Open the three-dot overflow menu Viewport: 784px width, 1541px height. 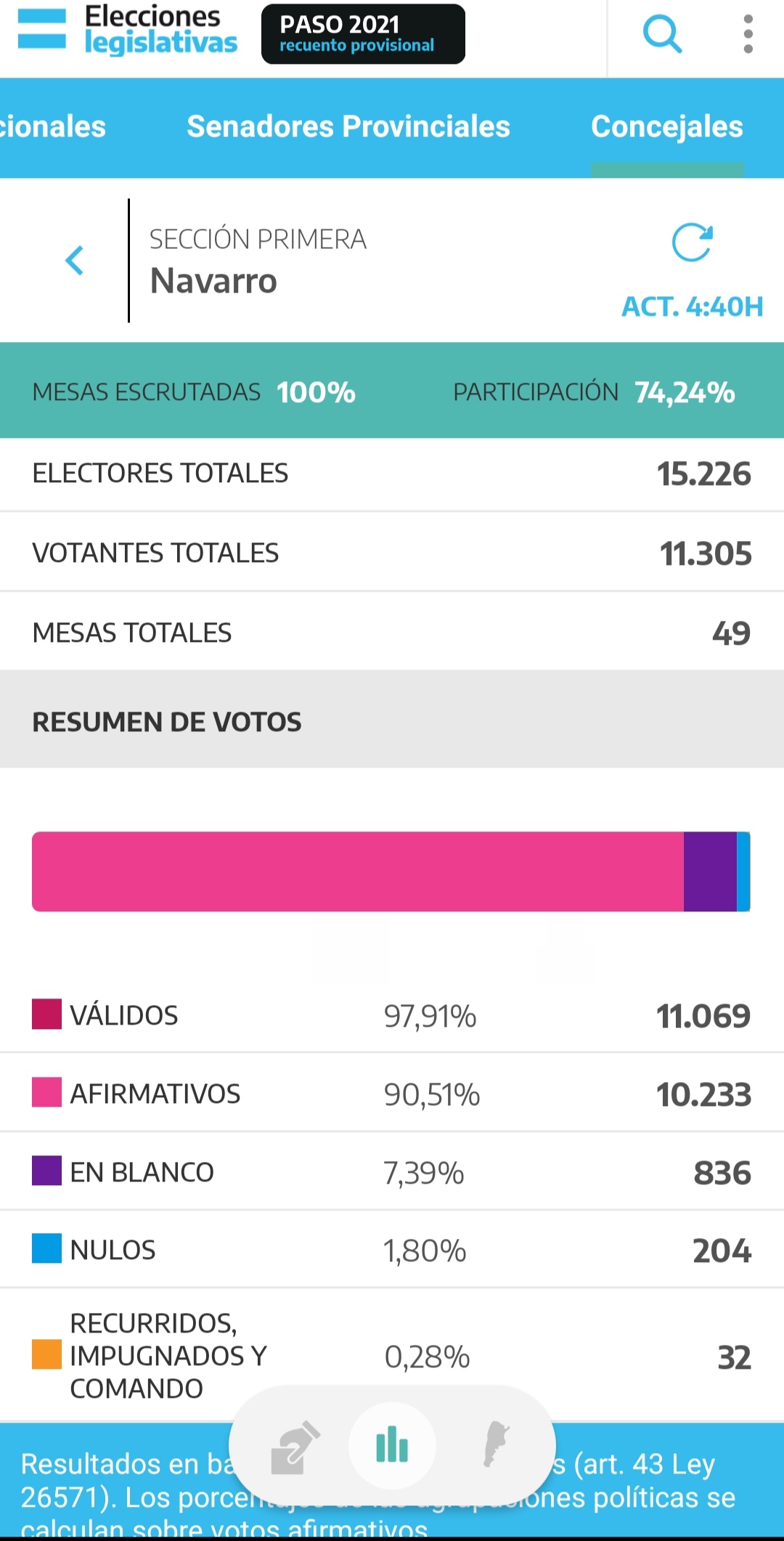pyautogui.click(x=748, y=34)
